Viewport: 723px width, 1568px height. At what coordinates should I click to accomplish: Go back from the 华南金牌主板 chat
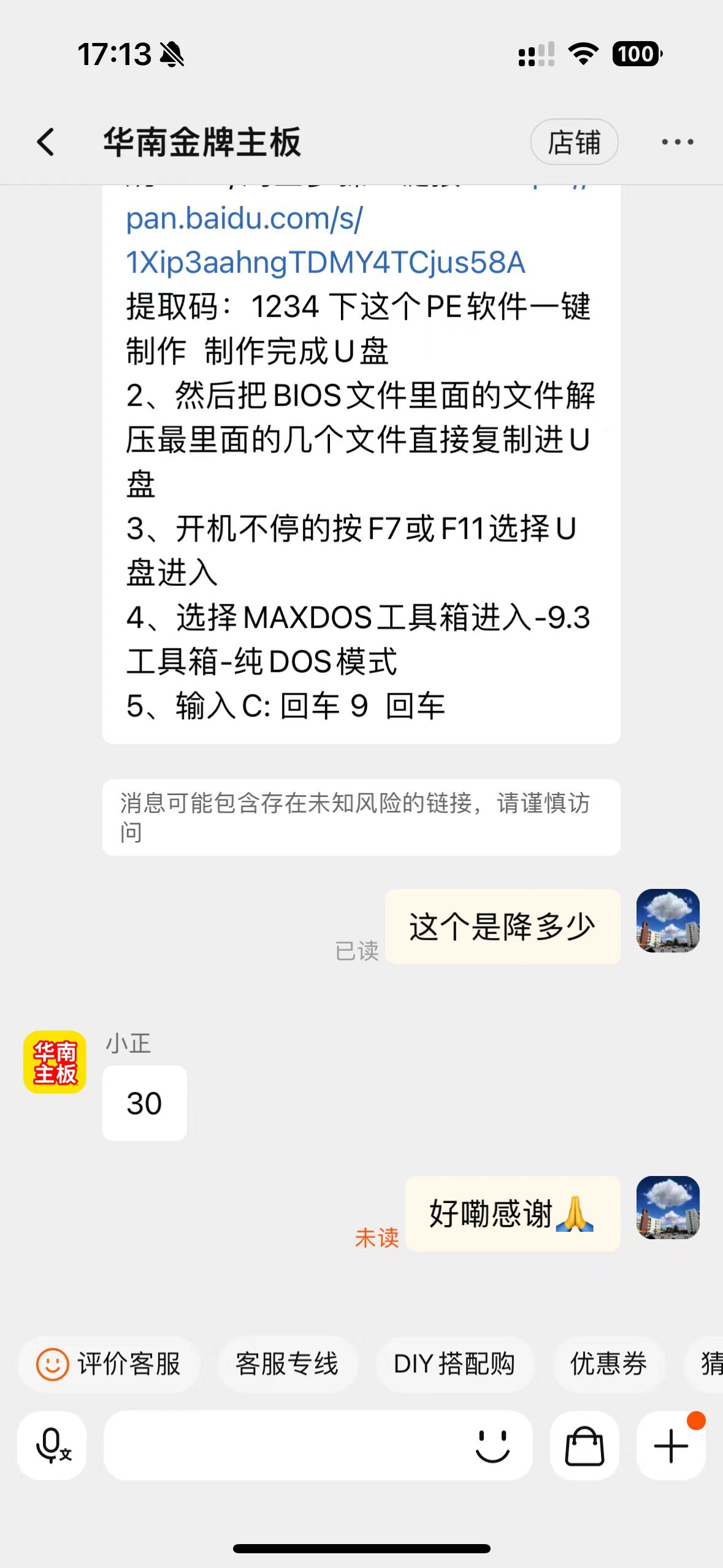(46, 142)
